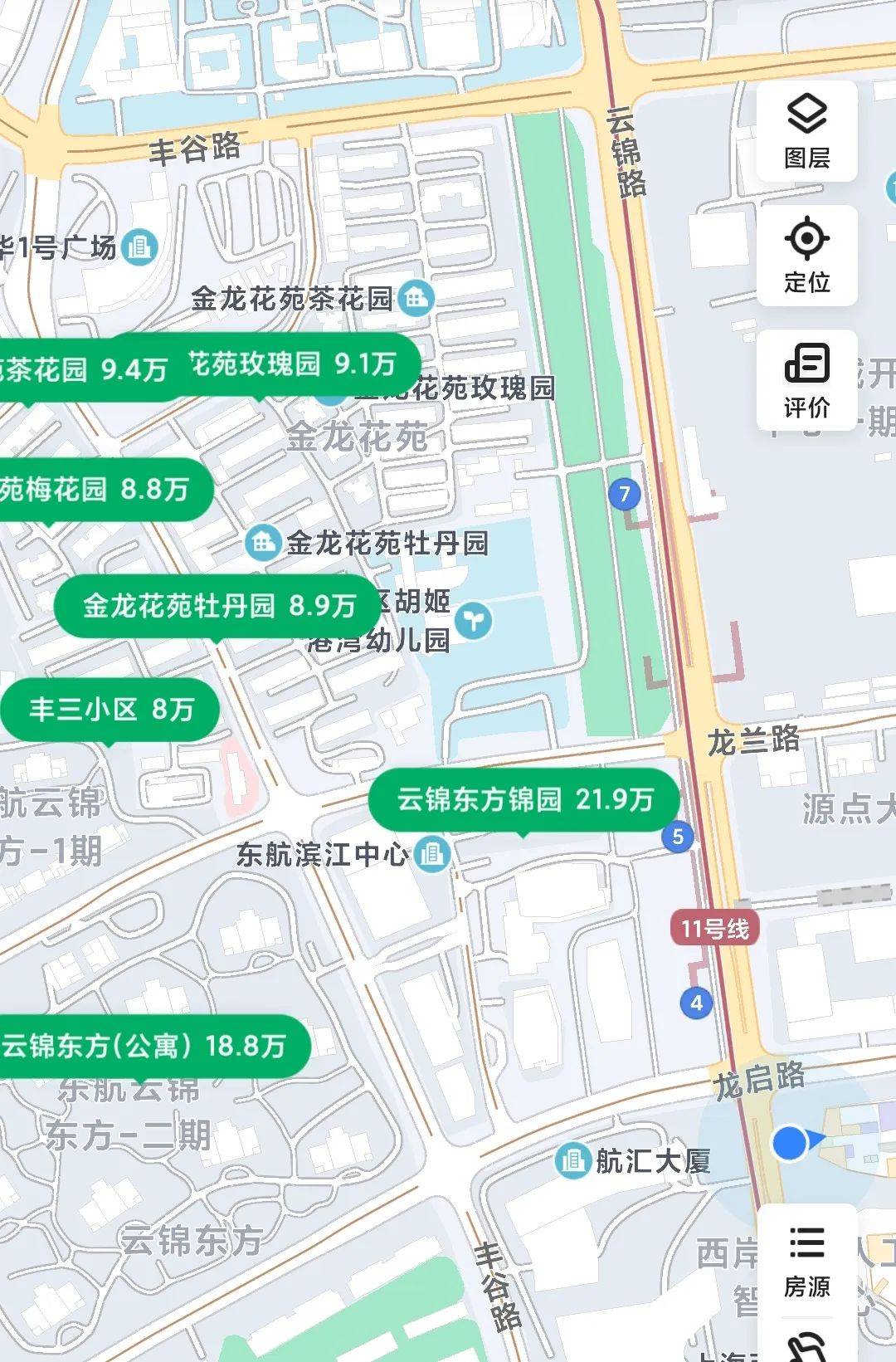Choose the 茶花园 9.4万 price marker
The width and height of the screenshot is (896, 1362).
click(75, 369)
